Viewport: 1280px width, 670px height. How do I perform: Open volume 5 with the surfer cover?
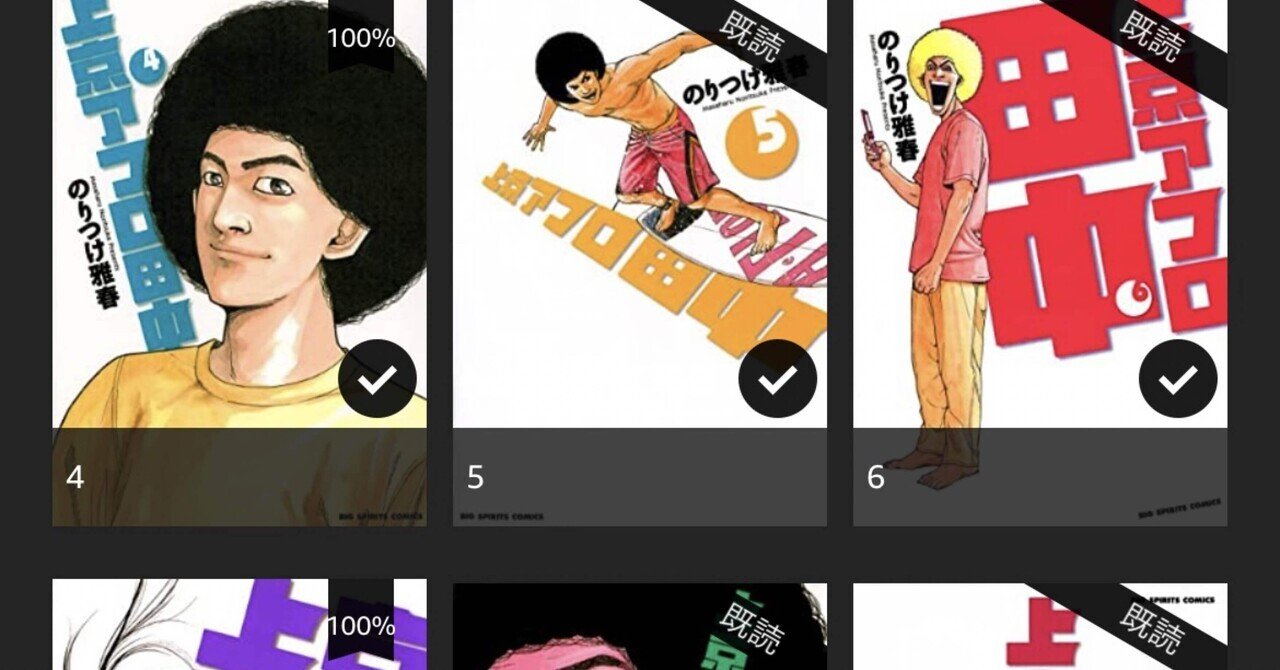[639, 220]
